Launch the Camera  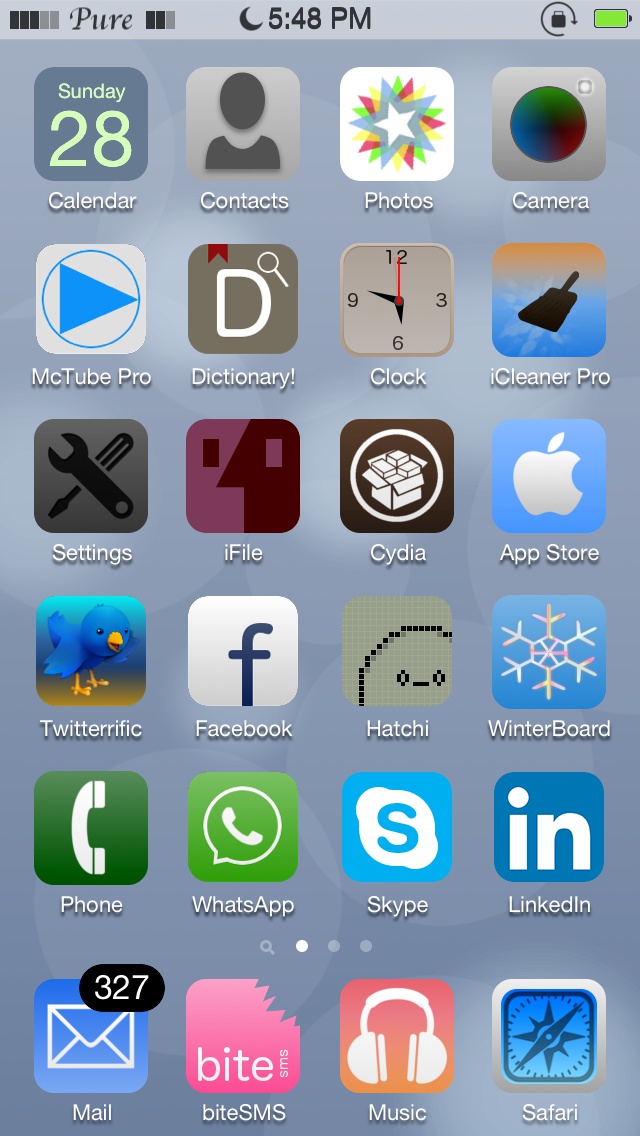(549, 124)
